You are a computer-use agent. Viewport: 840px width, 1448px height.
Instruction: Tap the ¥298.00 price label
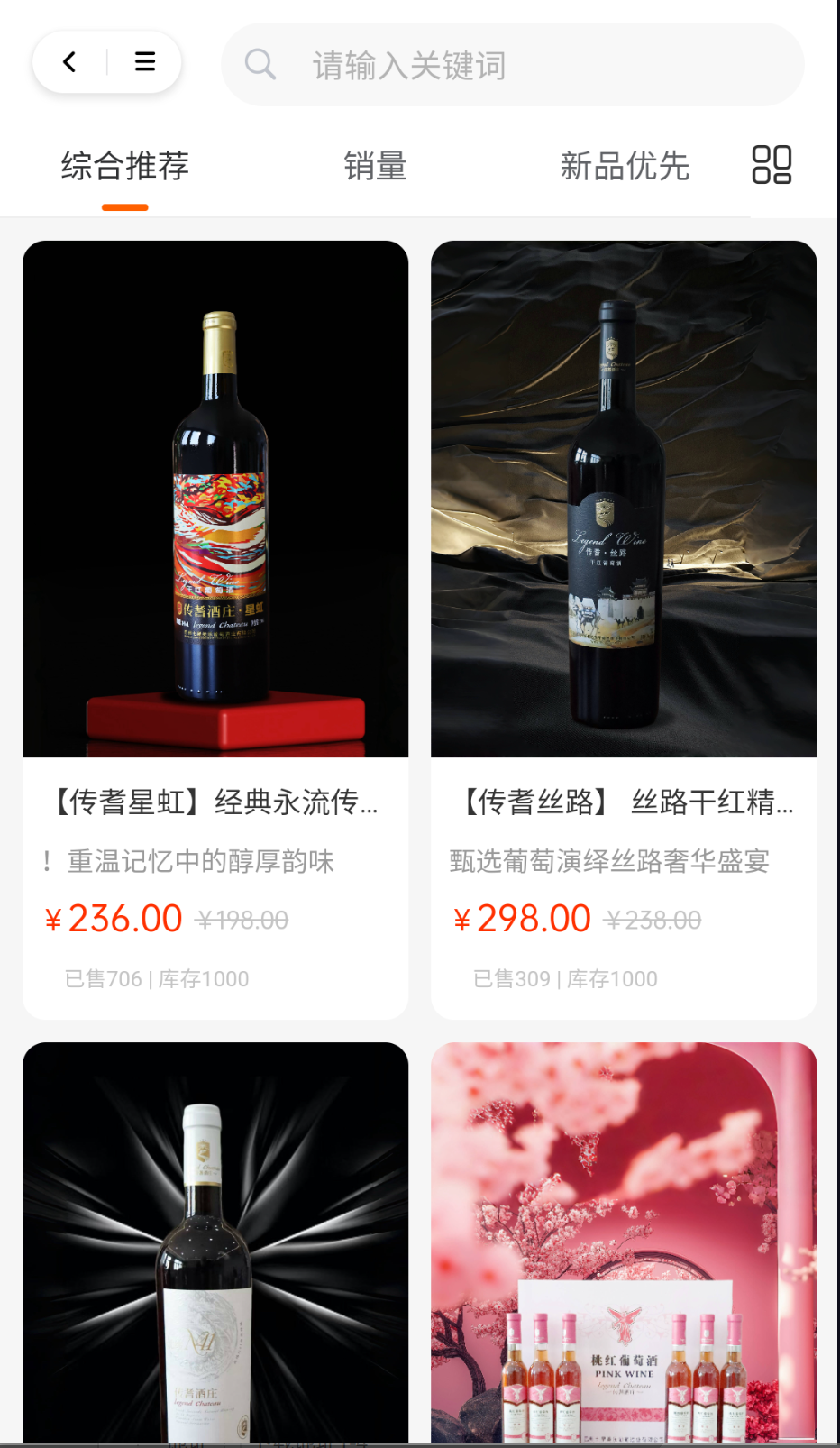click(523, 917)
